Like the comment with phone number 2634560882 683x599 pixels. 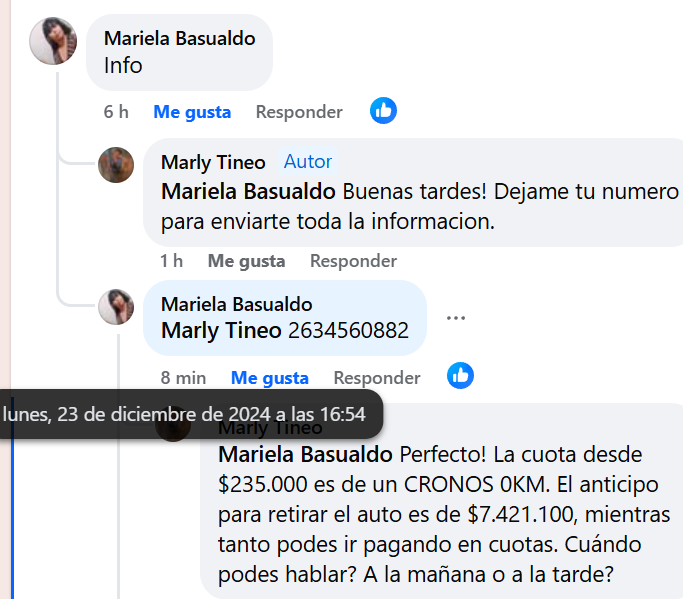pos(270,378)
